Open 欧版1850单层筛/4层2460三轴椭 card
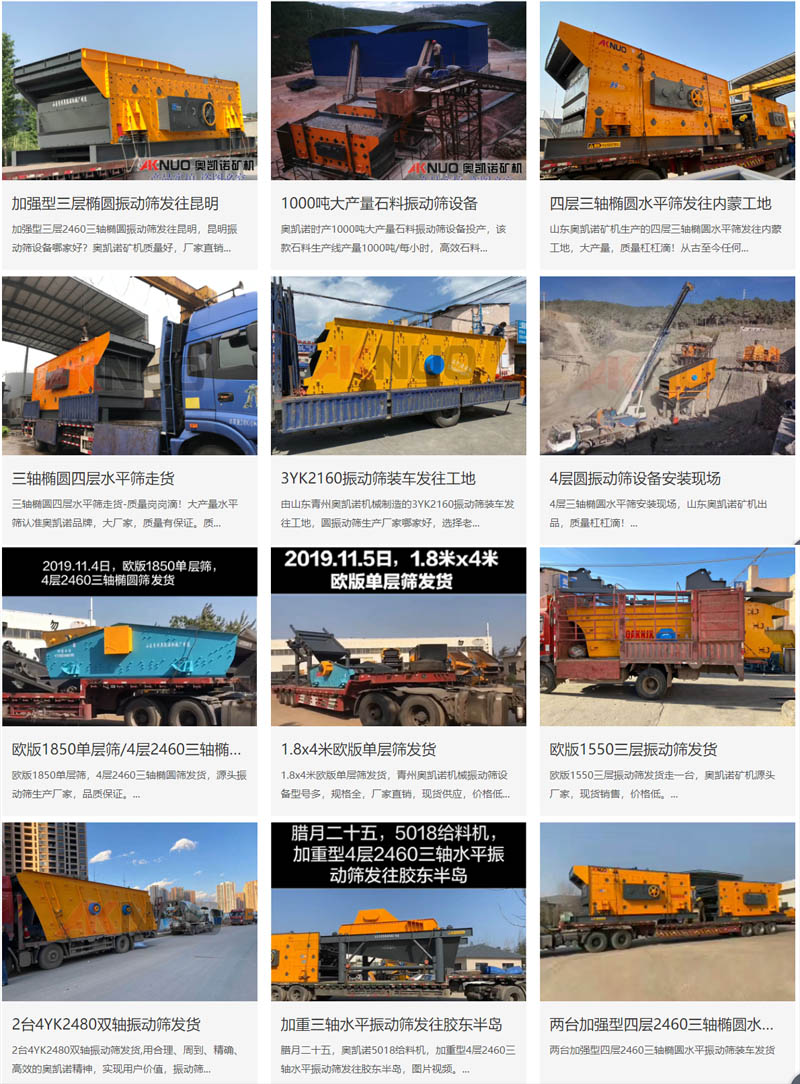Viewport: 800px width, 1084px height. point(126,749)
